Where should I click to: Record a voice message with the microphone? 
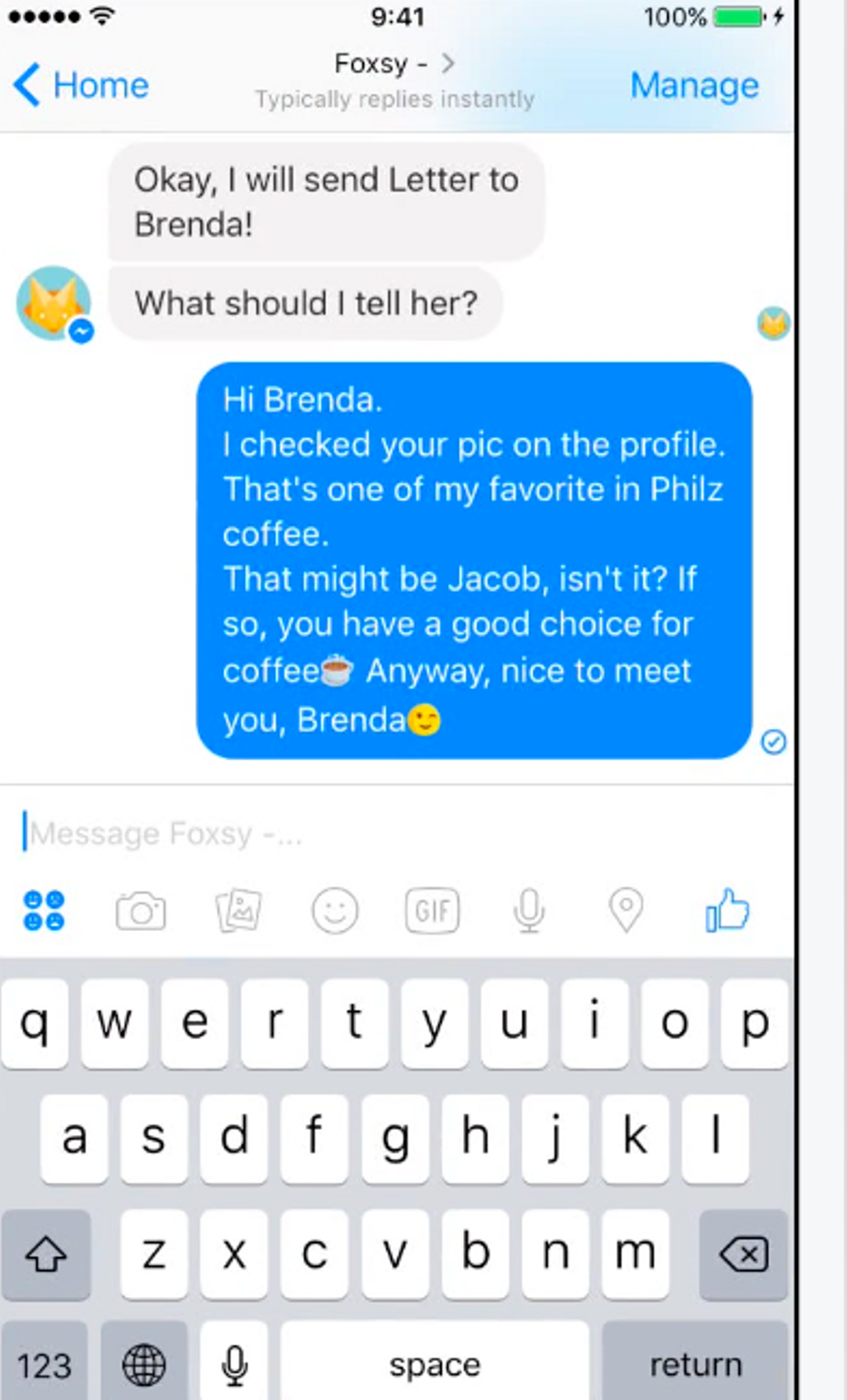(529, 910)
